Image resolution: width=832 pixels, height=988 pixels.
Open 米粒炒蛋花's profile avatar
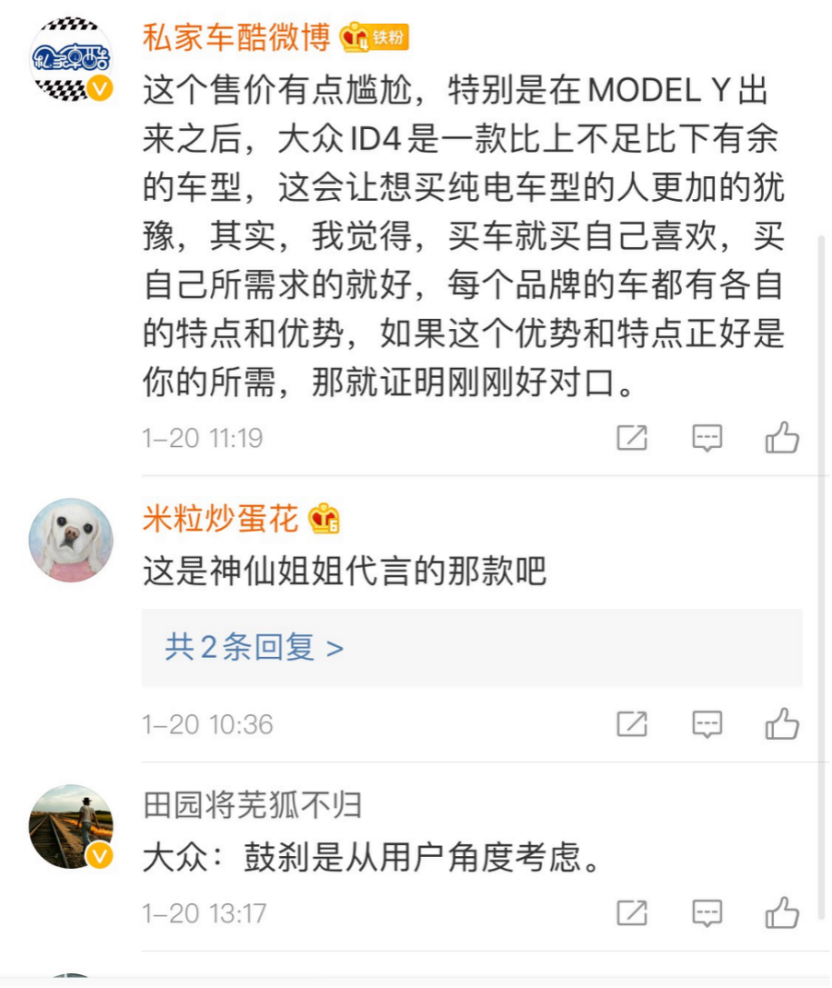[70, 540]
